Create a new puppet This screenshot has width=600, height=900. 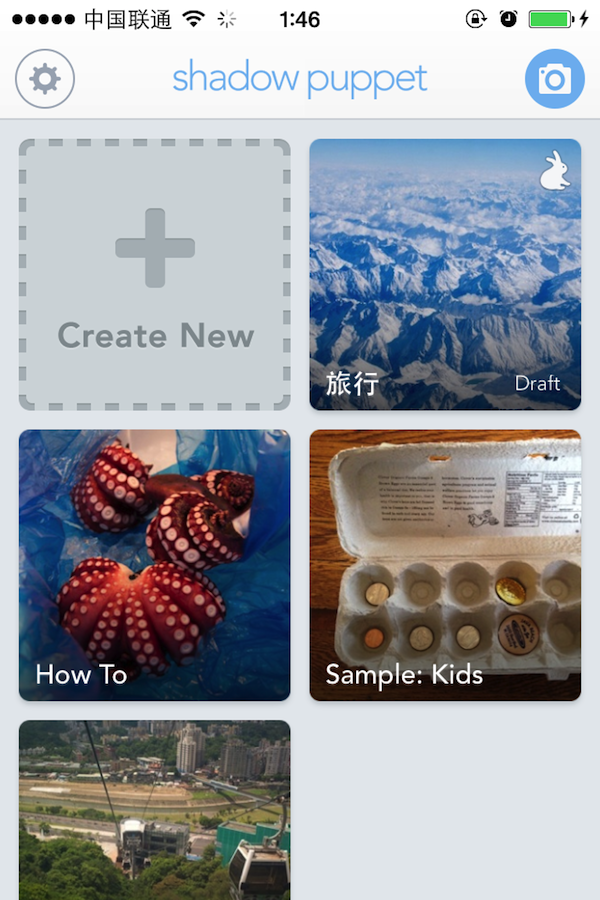click(x=155, y=275)
